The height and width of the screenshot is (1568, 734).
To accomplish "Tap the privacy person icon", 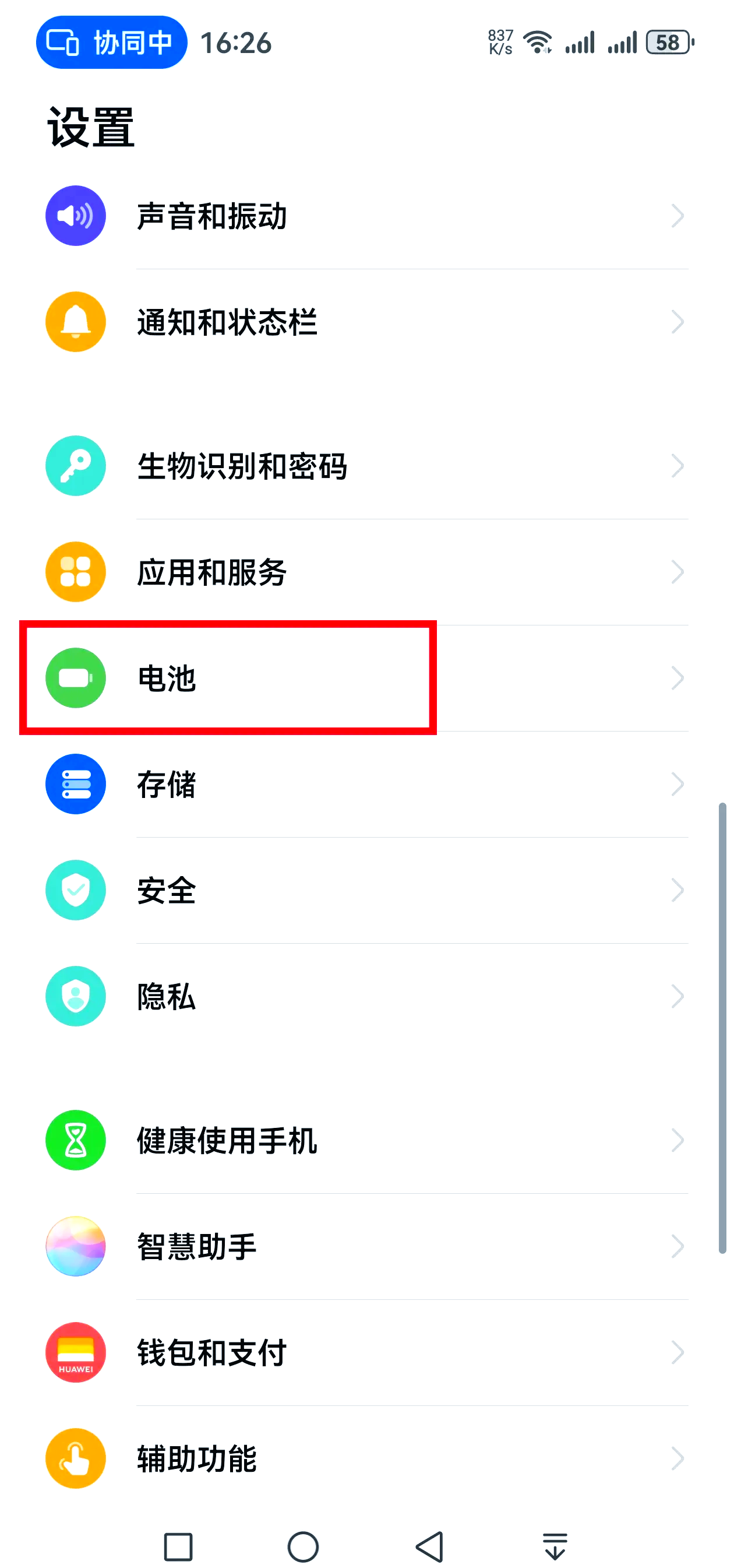I will click(x=75, y=996).
